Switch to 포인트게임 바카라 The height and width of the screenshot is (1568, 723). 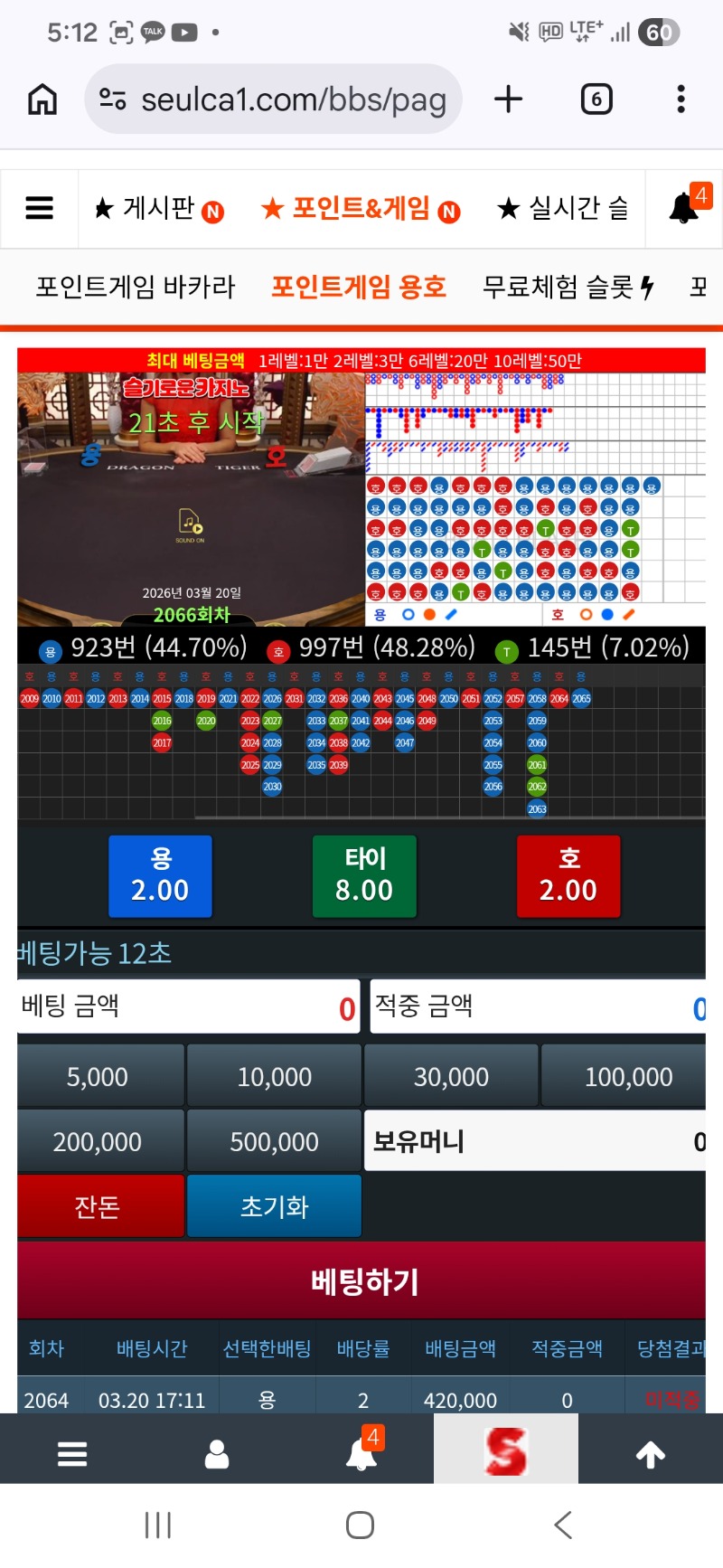tap(136, 287)
